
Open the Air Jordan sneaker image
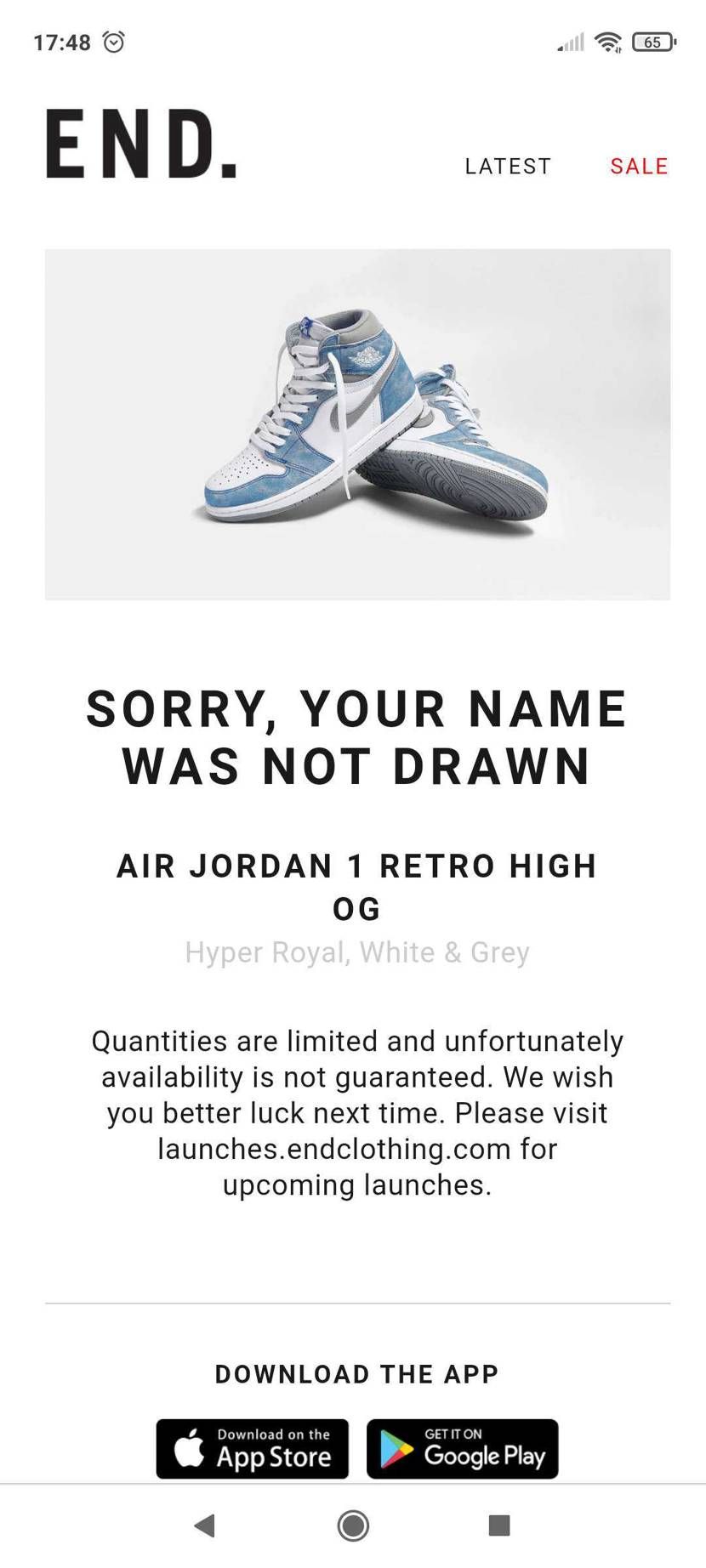[x=357, y=424]
